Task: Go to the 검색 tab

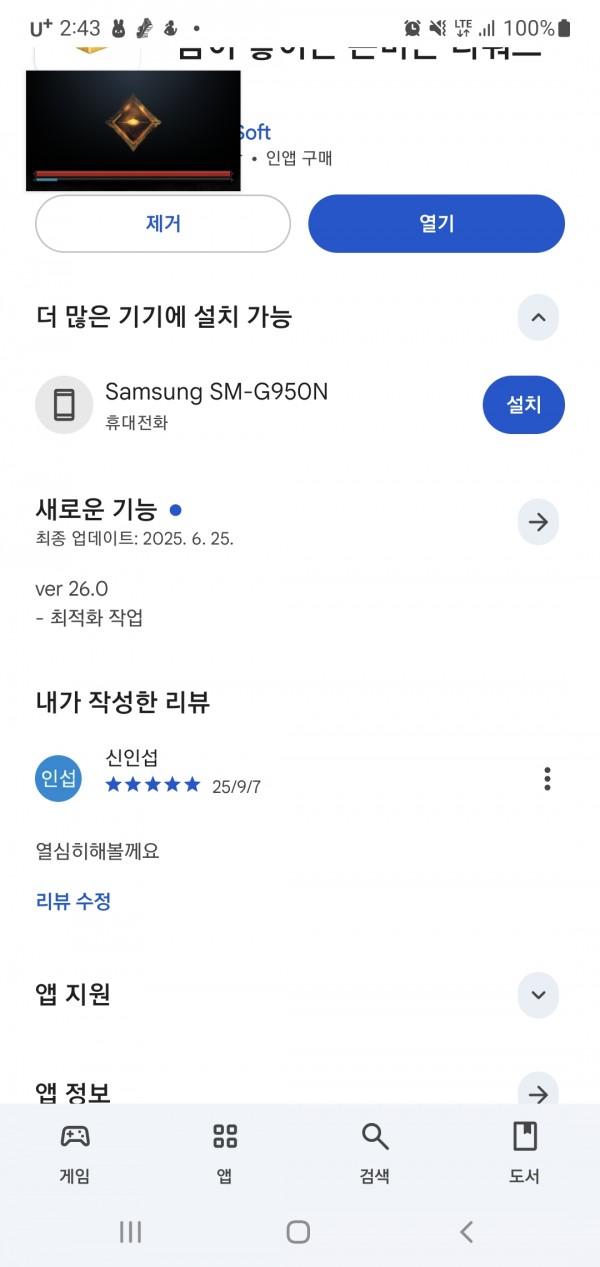Action: click(375, 1152)
